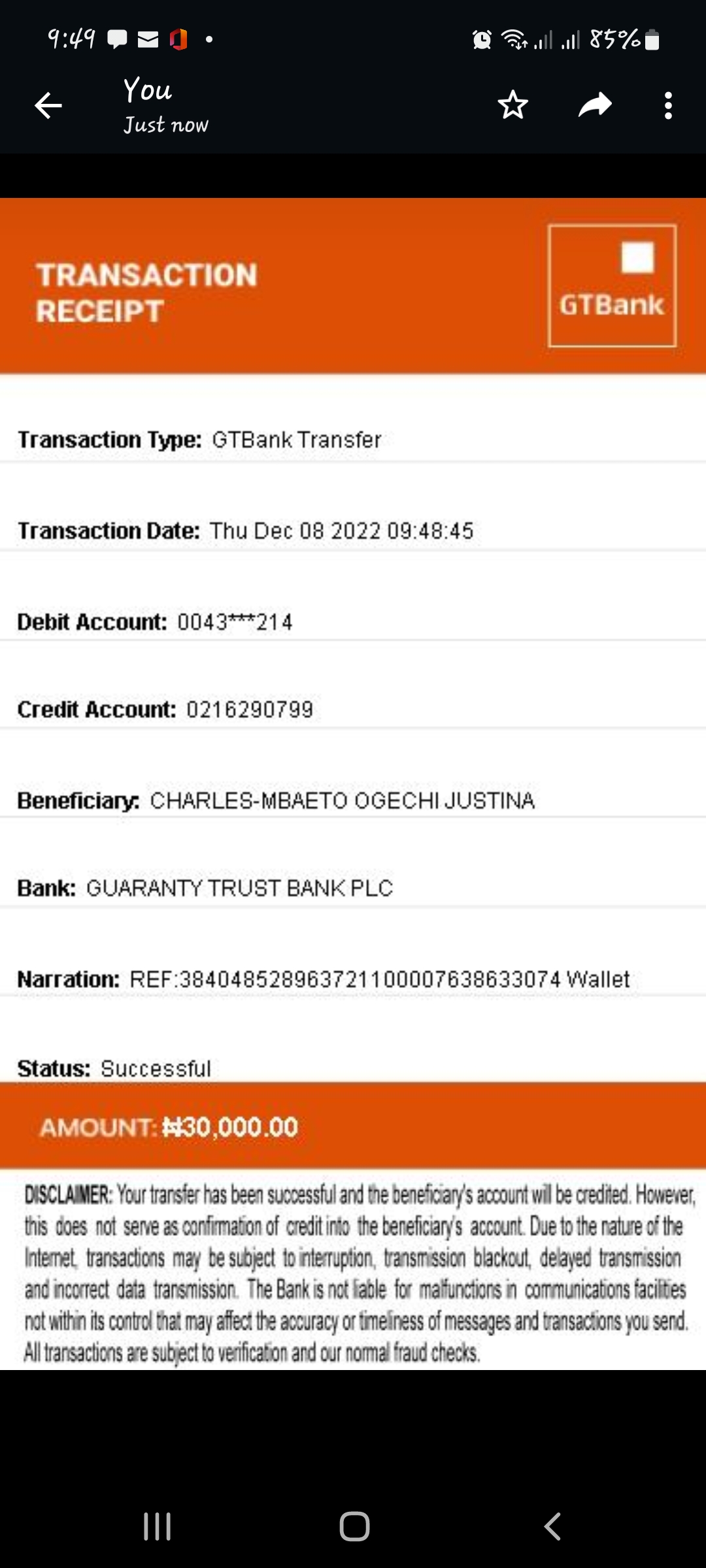Open recent apps from navigation bar
Image resolution: width=706 pixels, height=1568 pixels.
click(x=158, y=1527)
